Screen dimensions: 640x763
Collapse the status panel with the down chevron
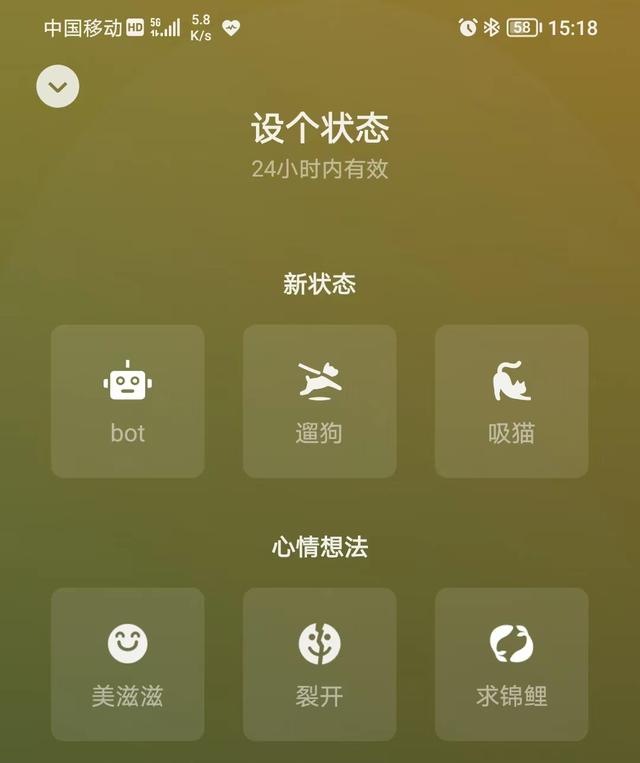58,87
